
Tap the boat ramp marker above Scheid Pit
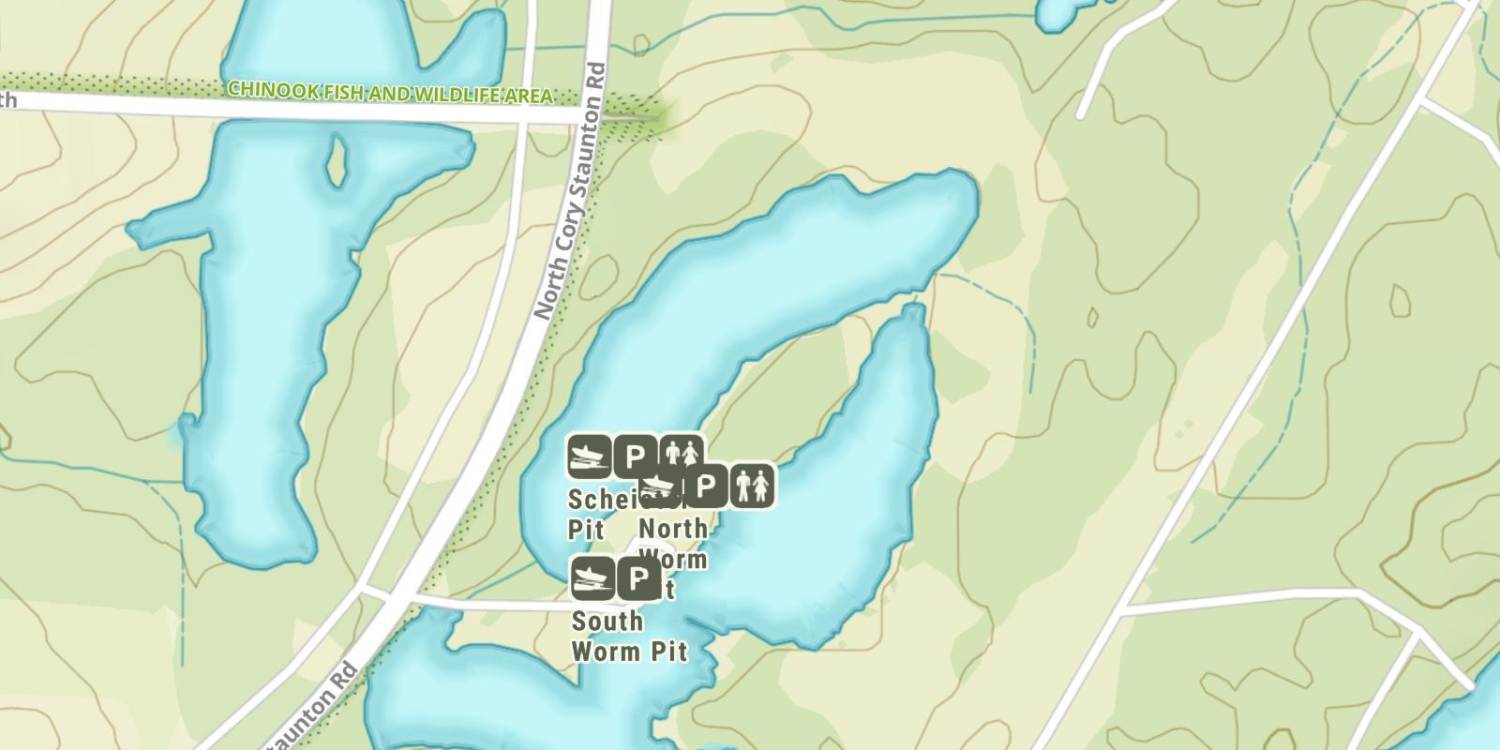tap(589, 457)
